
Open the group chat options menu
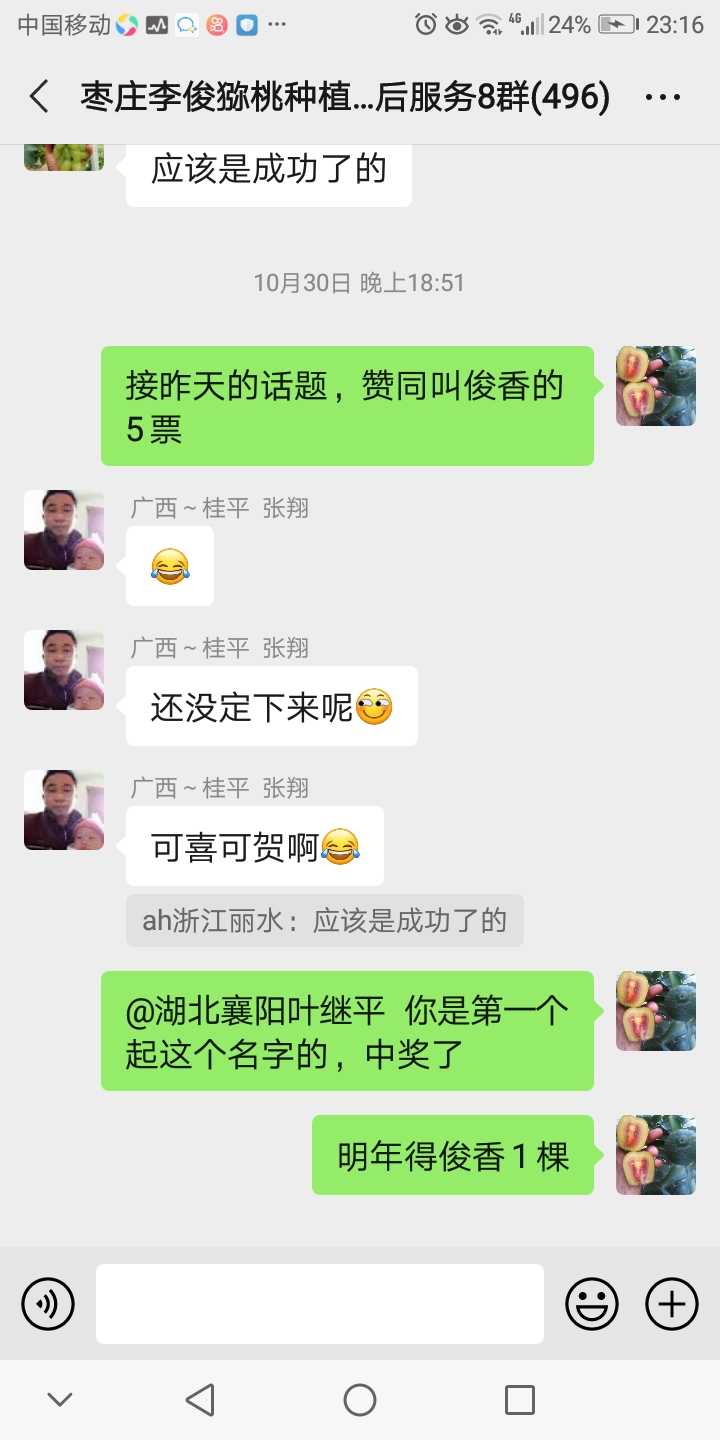click(663, 97)
